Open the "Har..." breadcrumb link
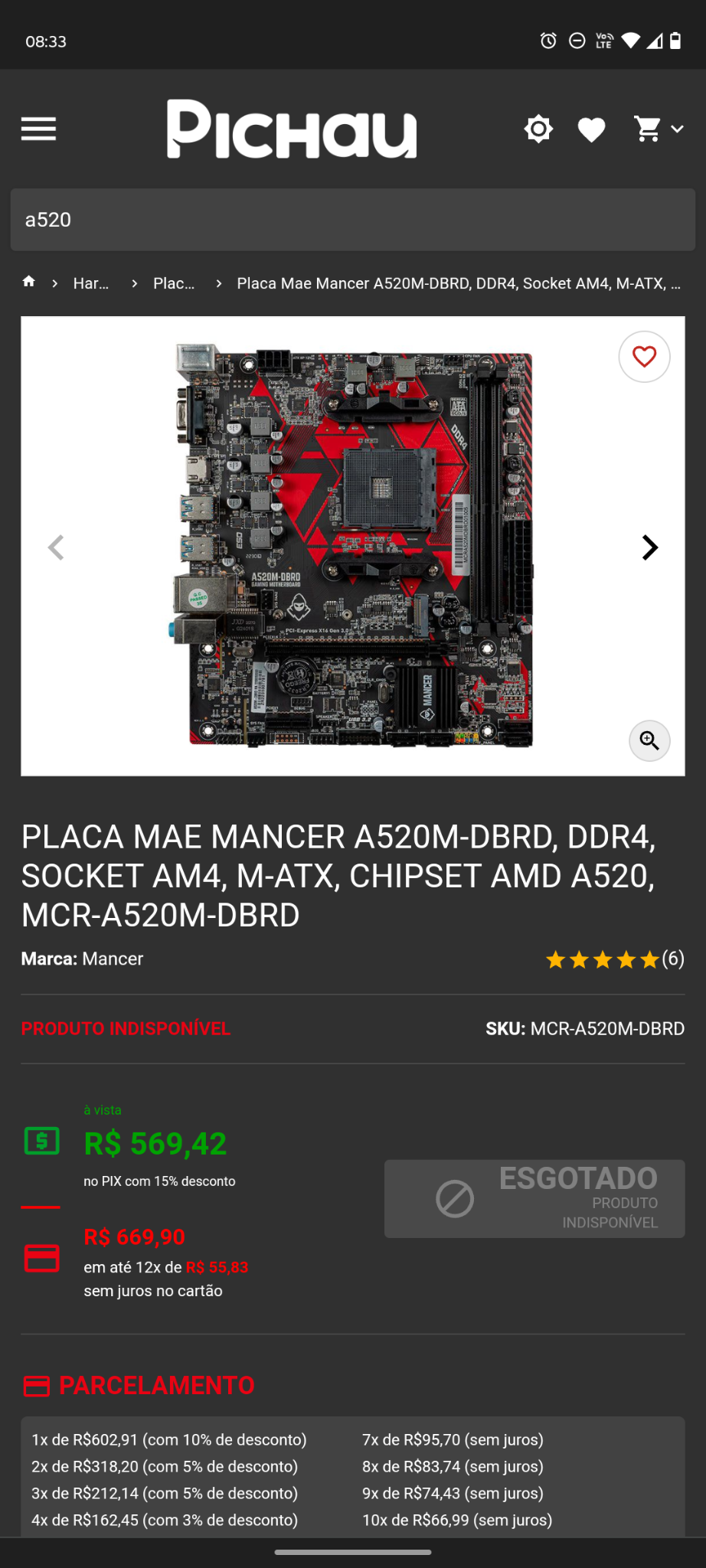The width and height of the screenshot is (706, 1568). coord(91,283)
